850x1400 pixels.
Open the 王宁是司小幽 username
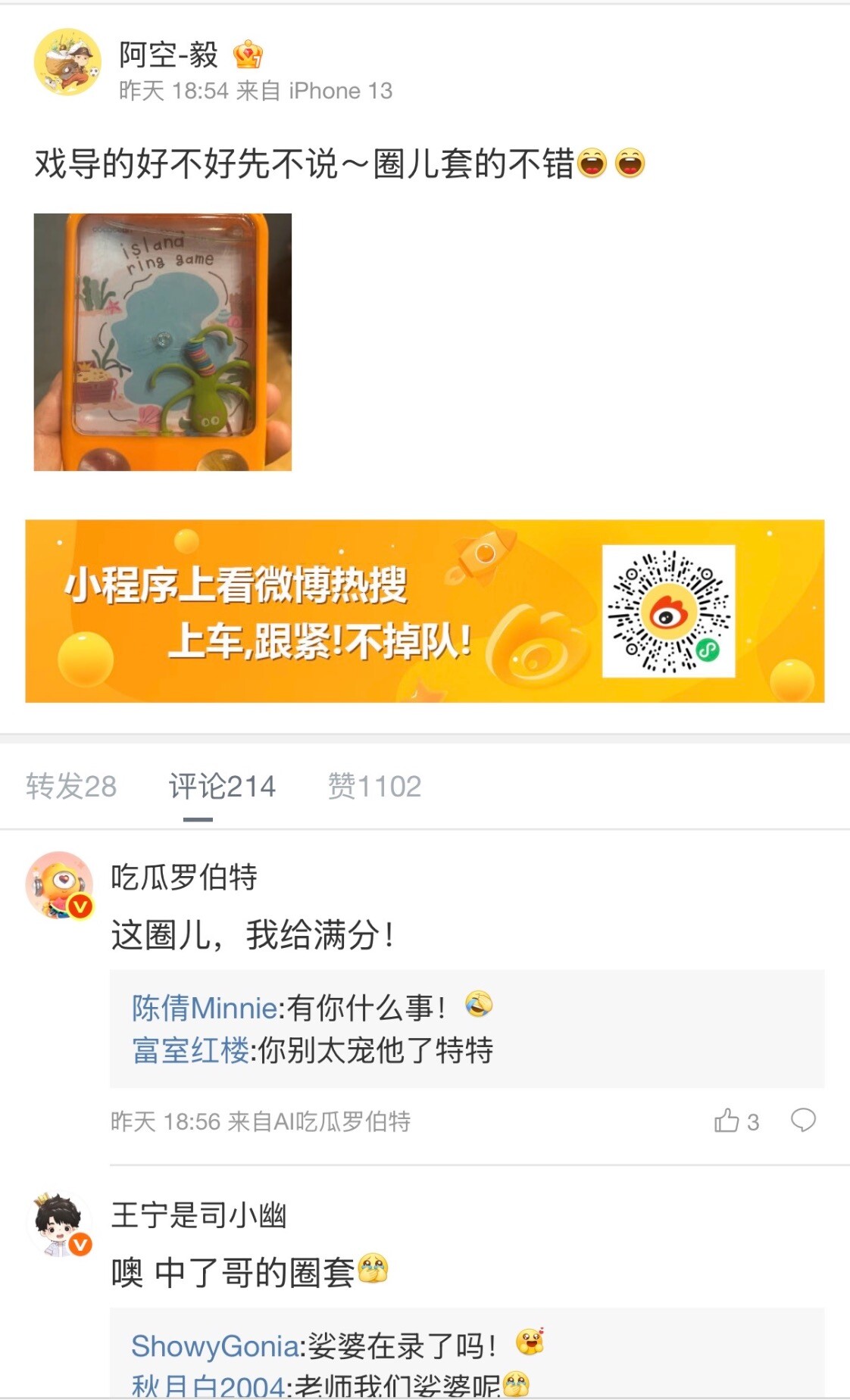(198, 1215)
